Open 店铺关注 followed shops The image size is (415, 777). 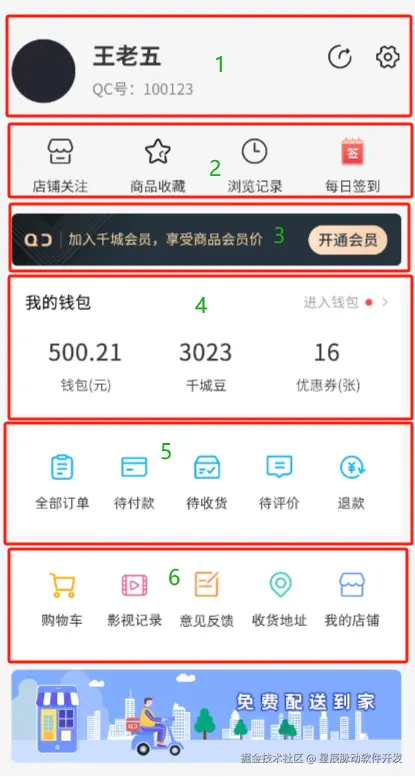[60, 166]
